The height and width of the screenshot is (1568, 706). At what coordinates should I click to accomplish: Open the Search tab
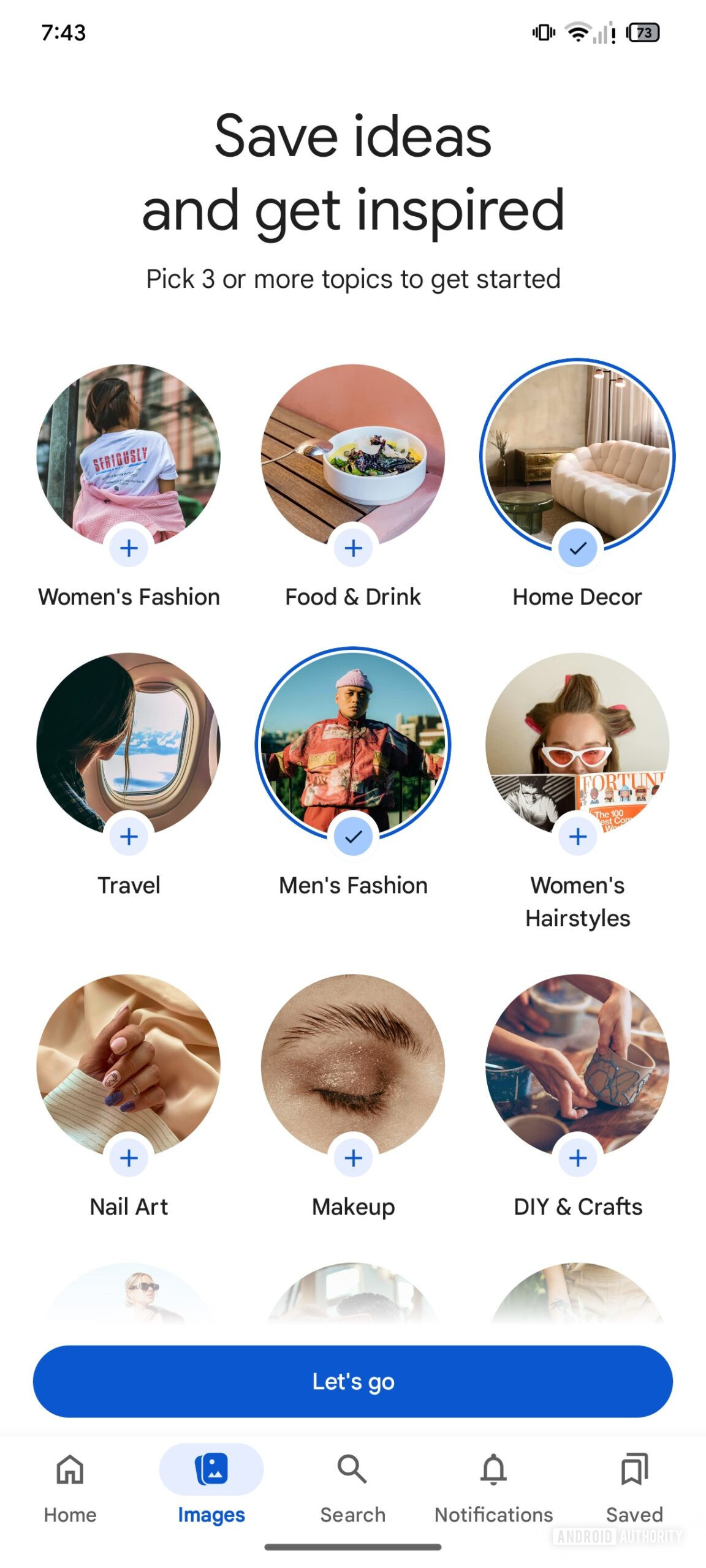[x=353, y=1486]
